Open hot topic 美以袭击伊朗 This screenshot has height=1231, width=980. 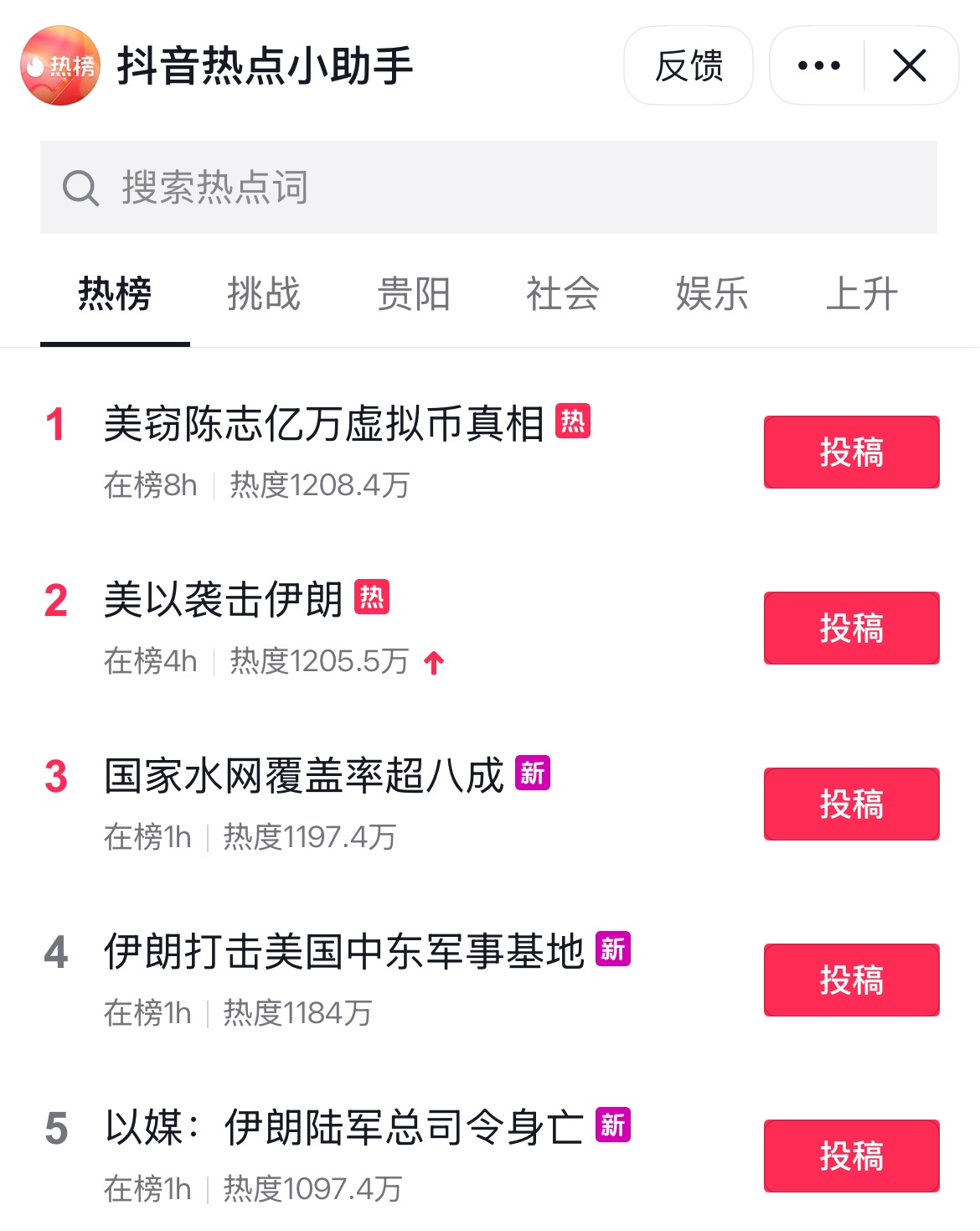pyautogui.click(x=223, y=599)
